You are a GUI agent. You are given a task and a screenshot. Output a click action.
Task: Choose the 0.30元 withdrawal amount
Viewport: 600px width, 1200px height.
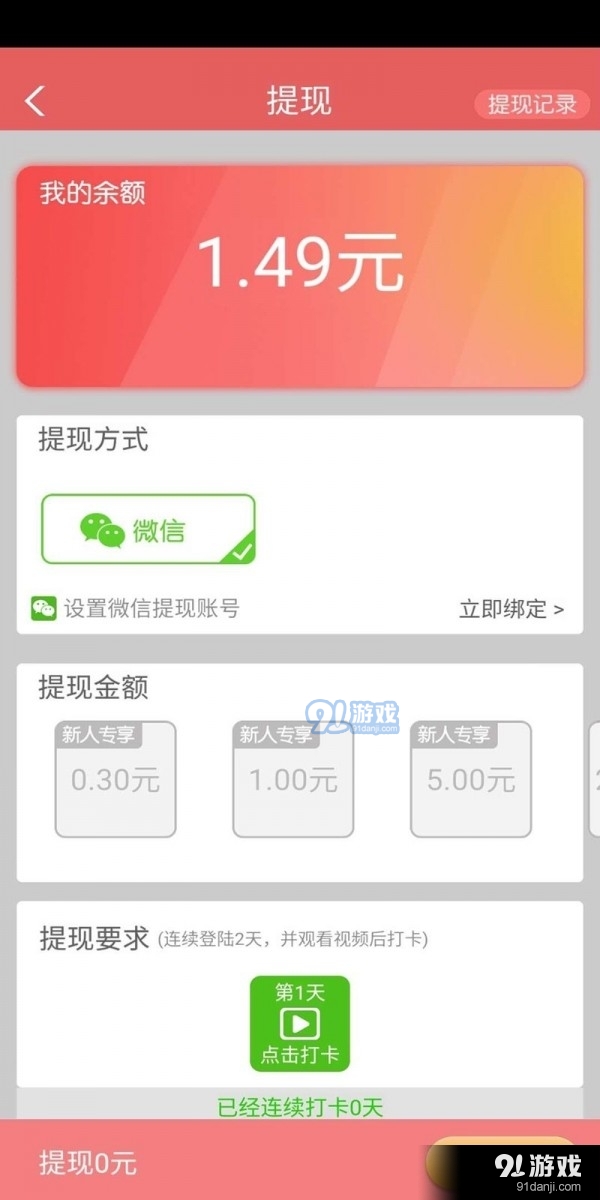pyautogui.click(x=115, y=779)
